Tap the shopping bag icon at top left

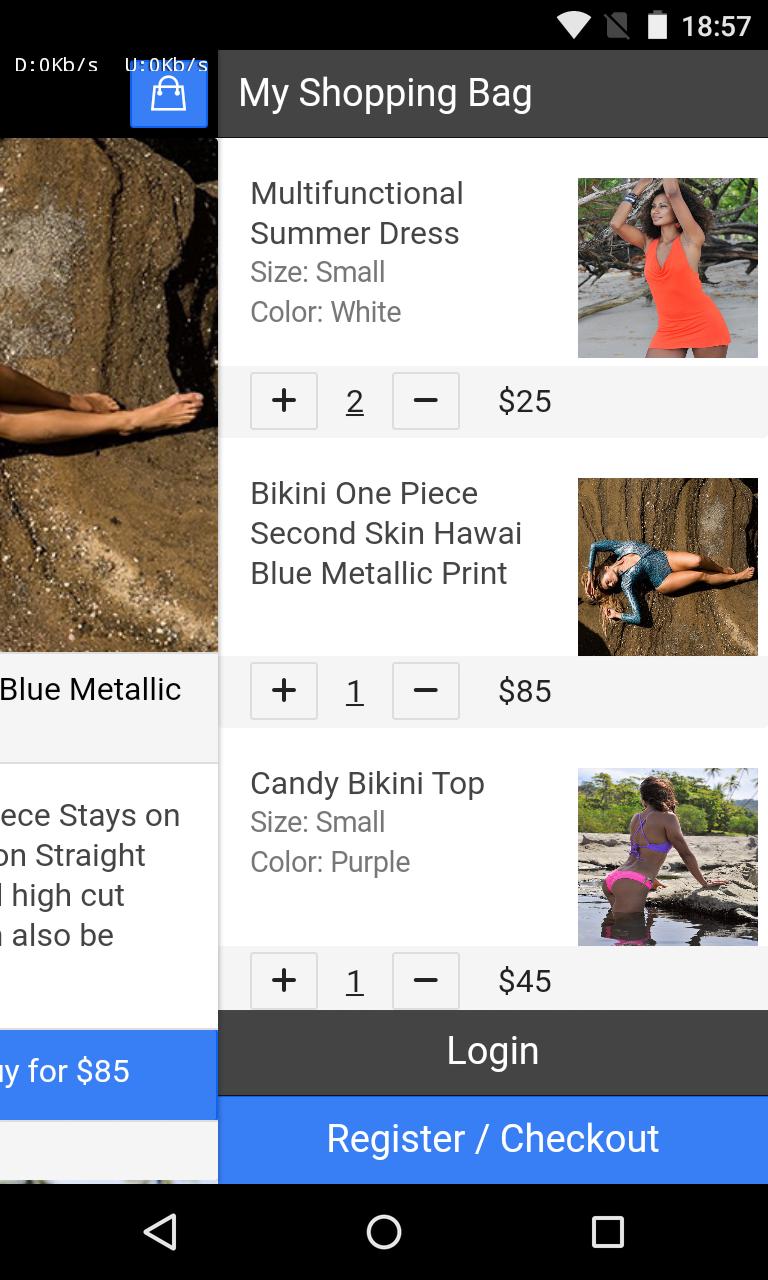pos(168,94)
